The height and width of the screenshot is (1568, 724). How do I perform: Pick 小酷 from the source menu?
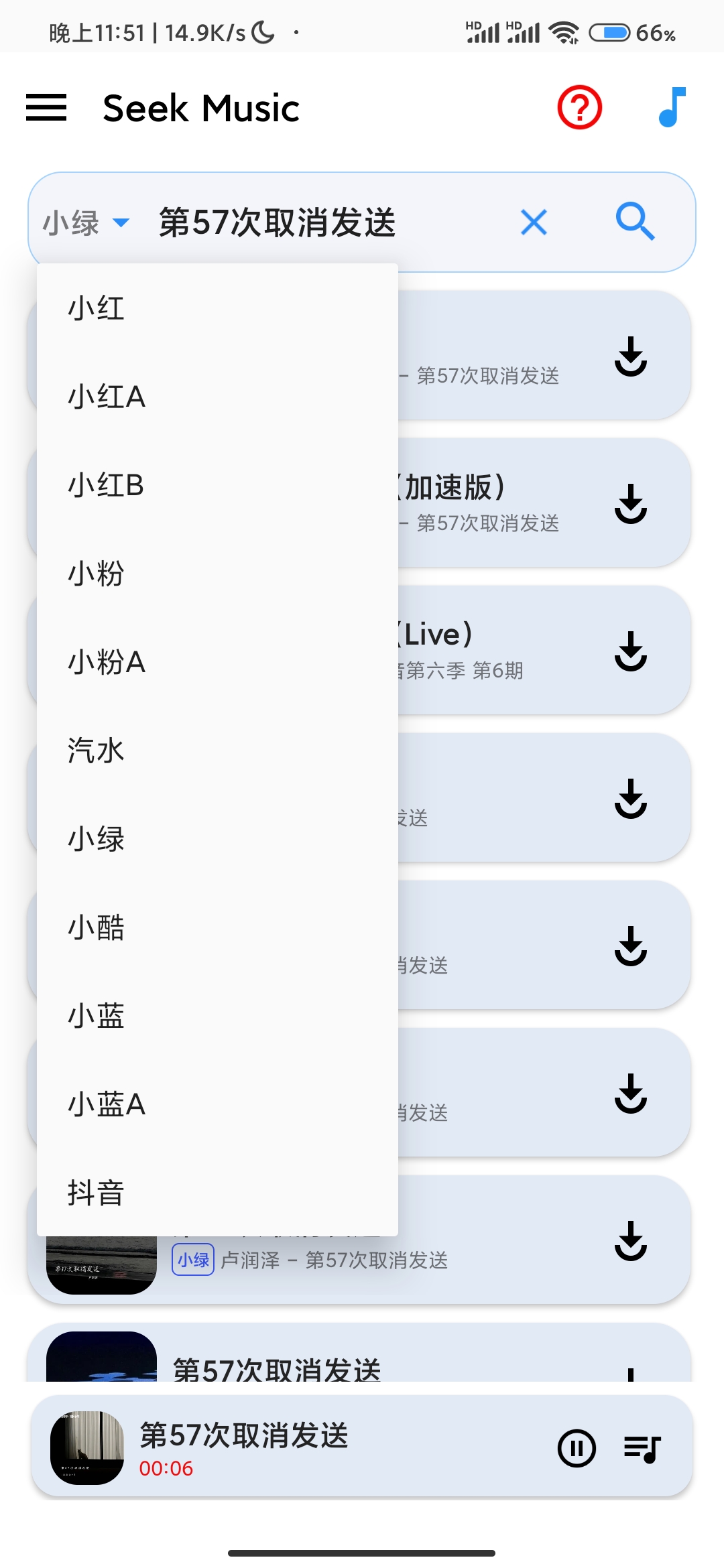click(x=95, y=926)
